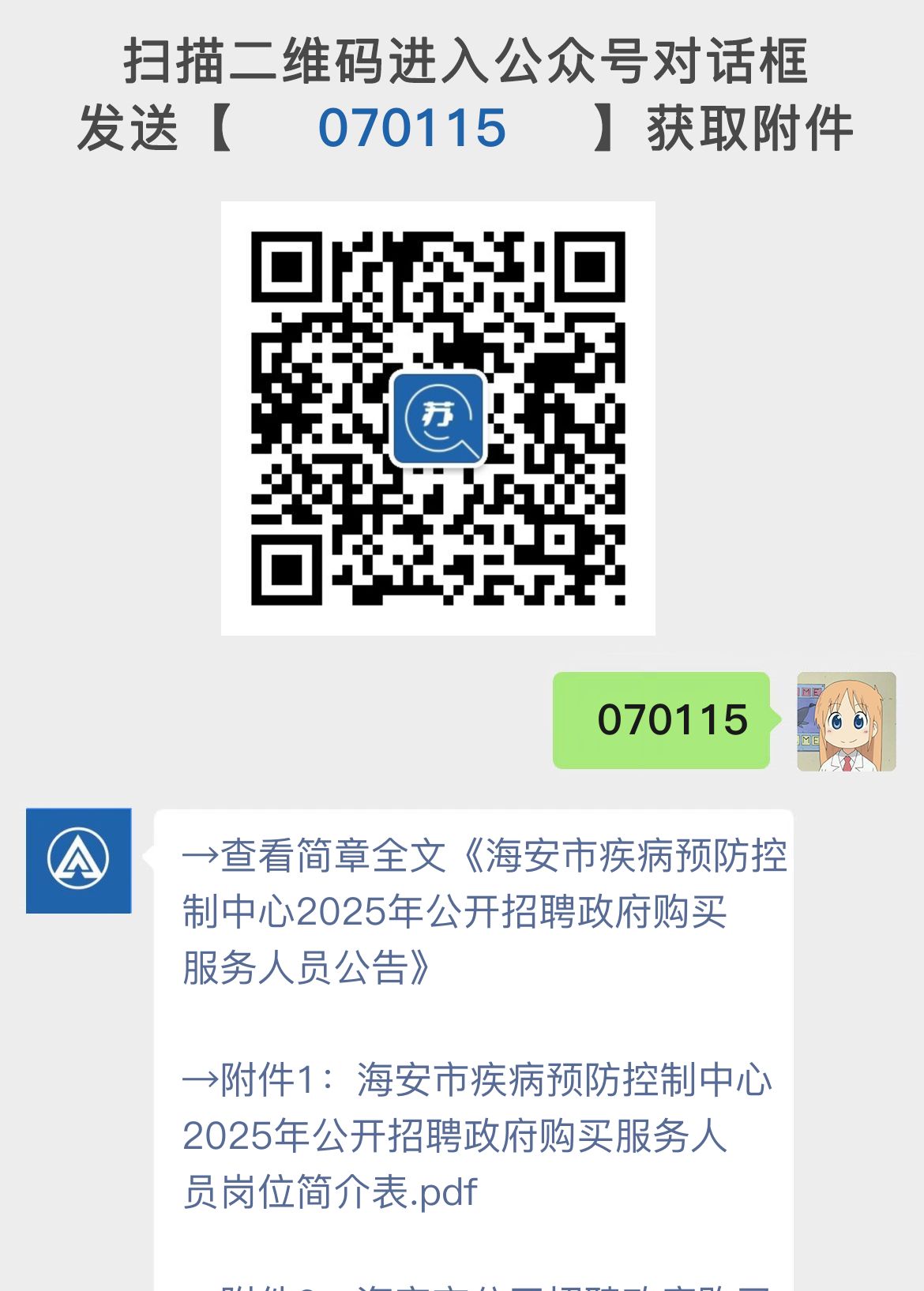Viewport: 924px width, 1291px height.
Task: Tap the blue 苏 logo inside the QR code
Action: click(439, 420)
